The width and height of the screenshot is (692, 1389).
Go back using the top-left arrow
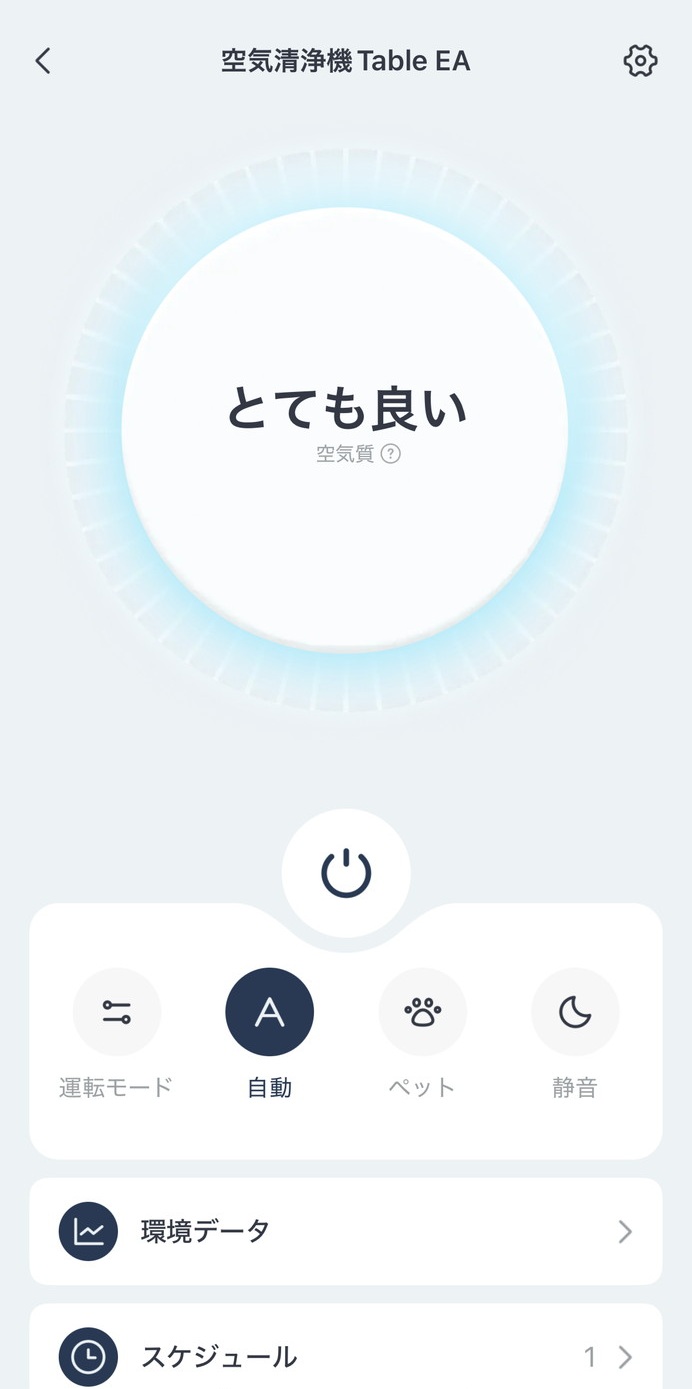pos(42,61)
